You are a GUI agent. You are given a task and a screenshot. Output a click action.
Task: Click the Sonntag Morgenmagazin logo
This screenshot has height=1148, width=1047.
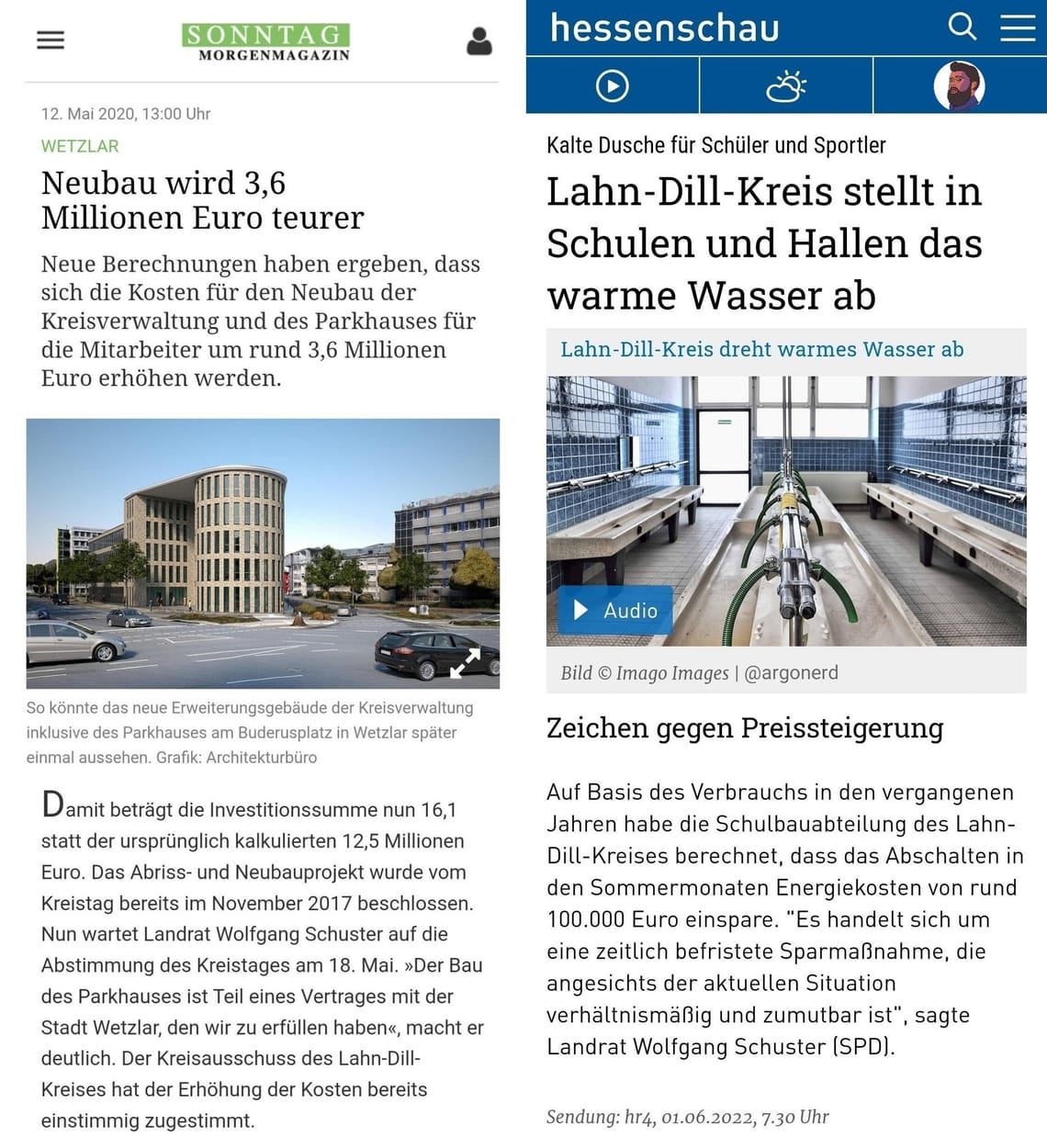tap(265, 43)
